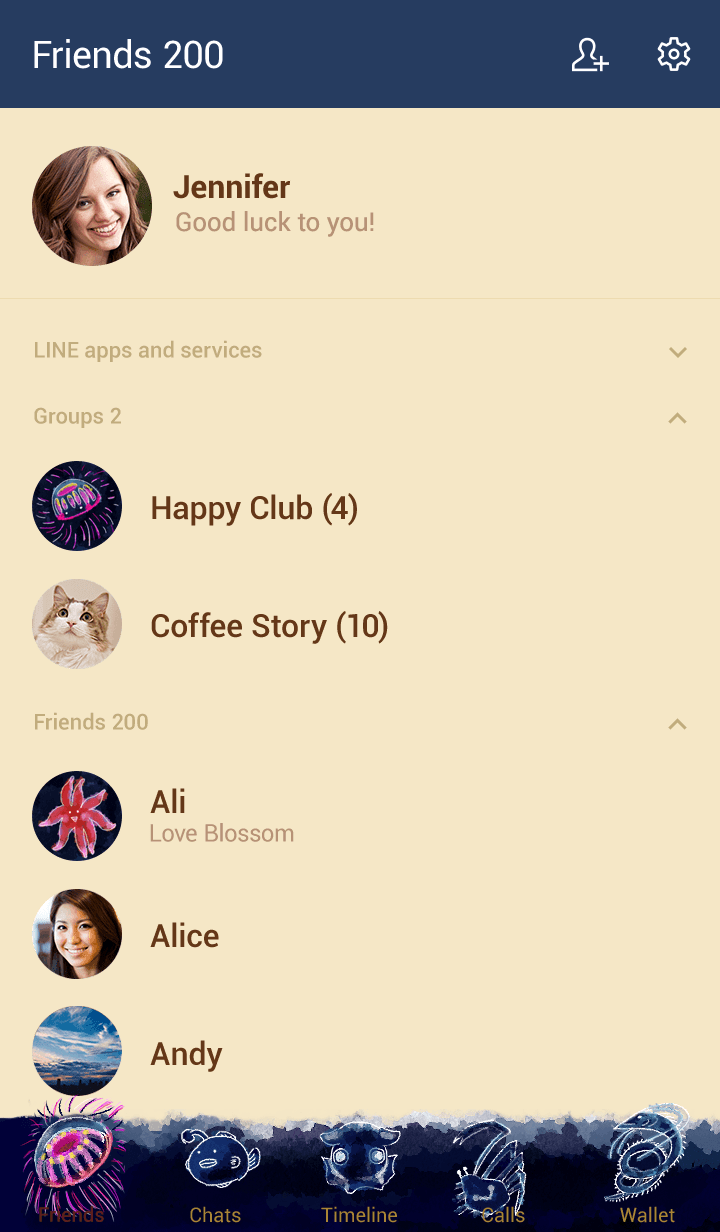Select Alice from the friends list
The image size is (720, 1232).
point(360,934)
